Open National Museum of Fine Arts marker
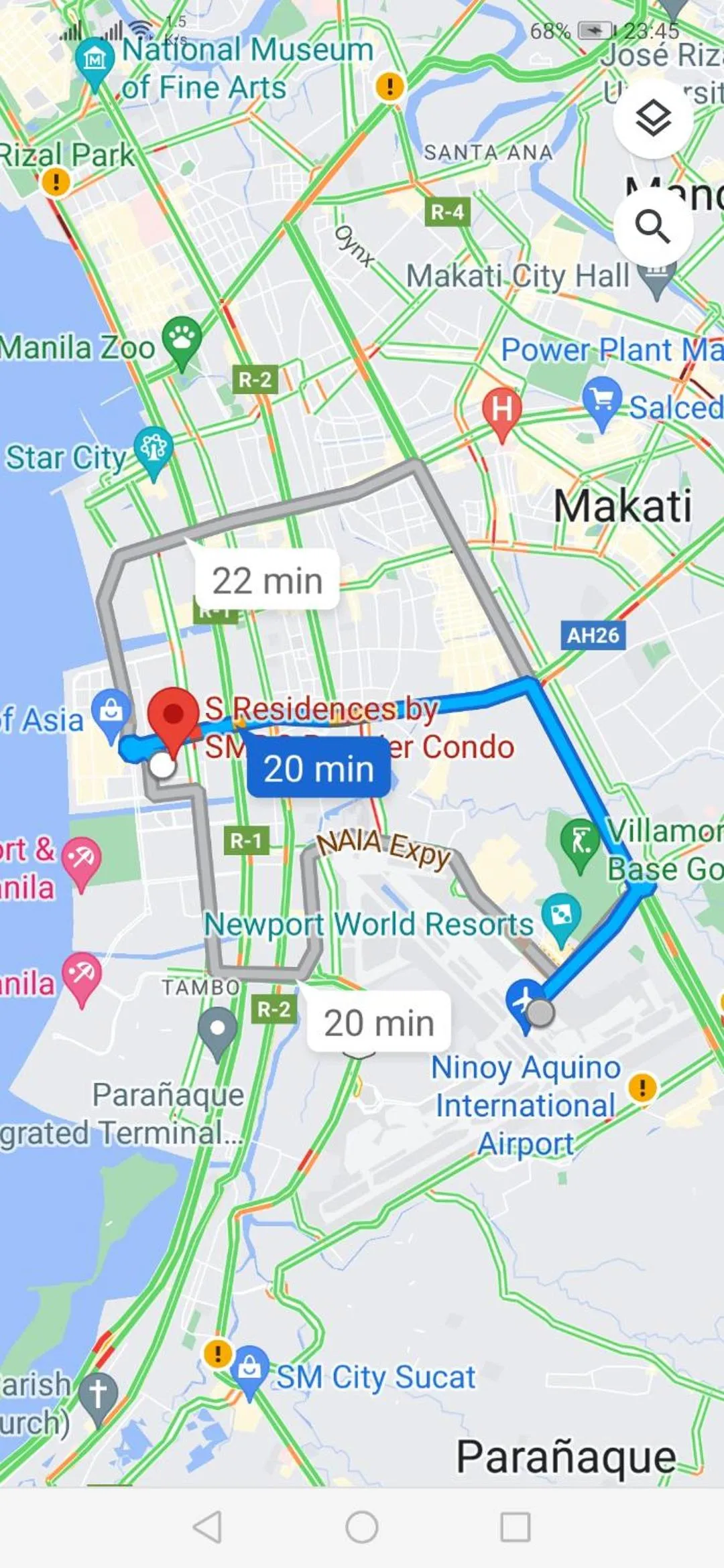This screenshot has width=724, height=1568. pos(95,60)
